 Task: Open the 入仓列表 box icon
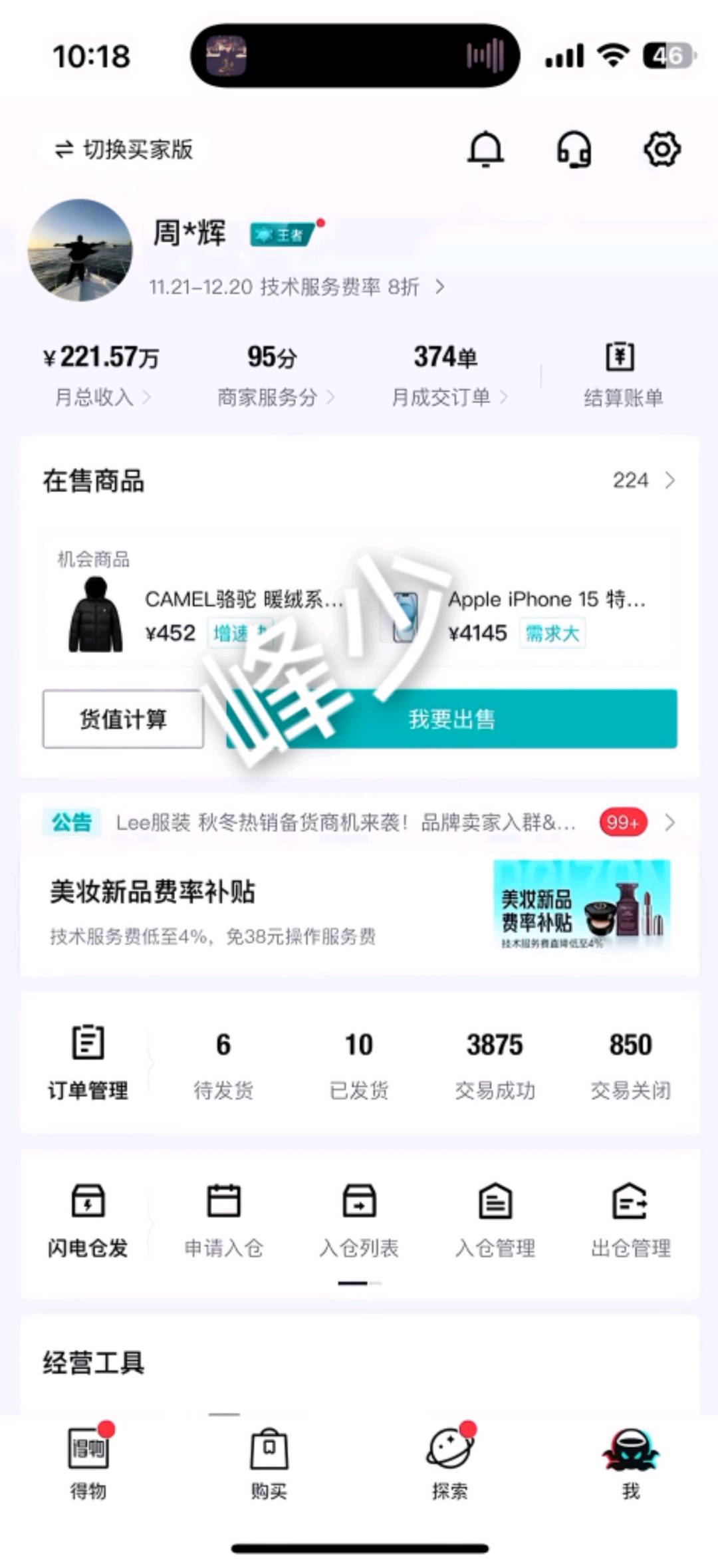click(x=359, y=1202)
